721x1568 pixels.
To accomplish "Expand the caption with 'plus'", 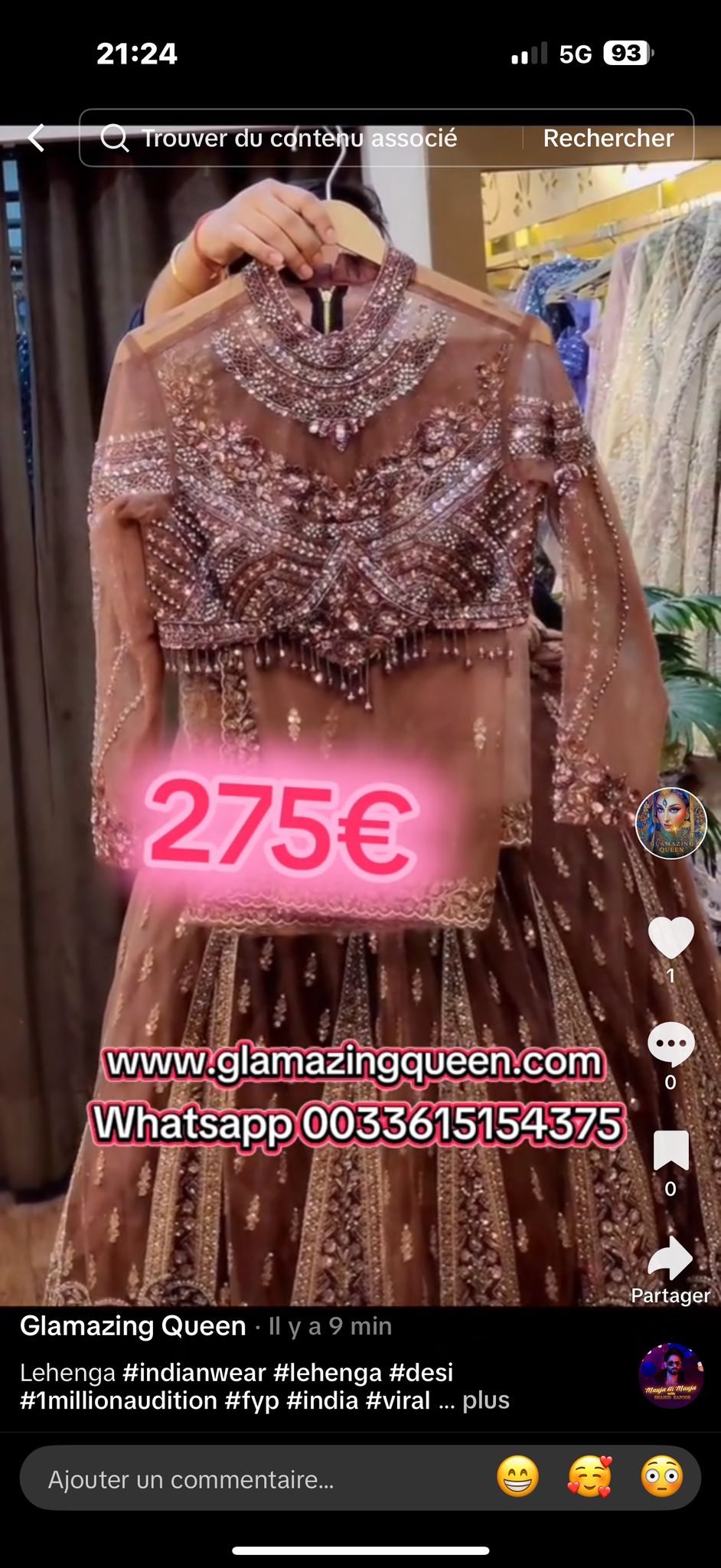I will coord(485,1400).
